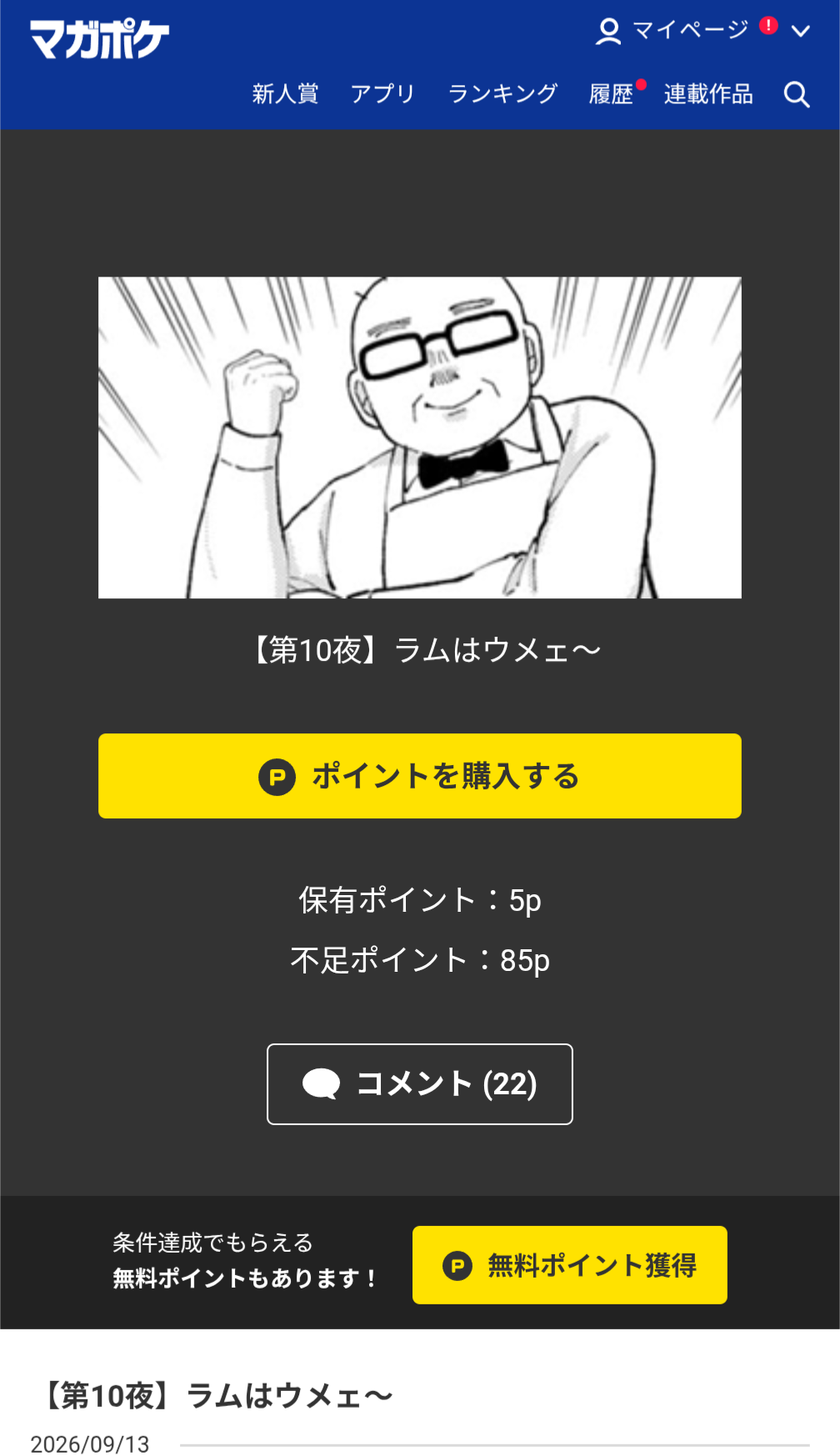Viewport: 840px width, 1456px height.
Task: Open コメント (22) section
Action: click(x=420, y=1084)
